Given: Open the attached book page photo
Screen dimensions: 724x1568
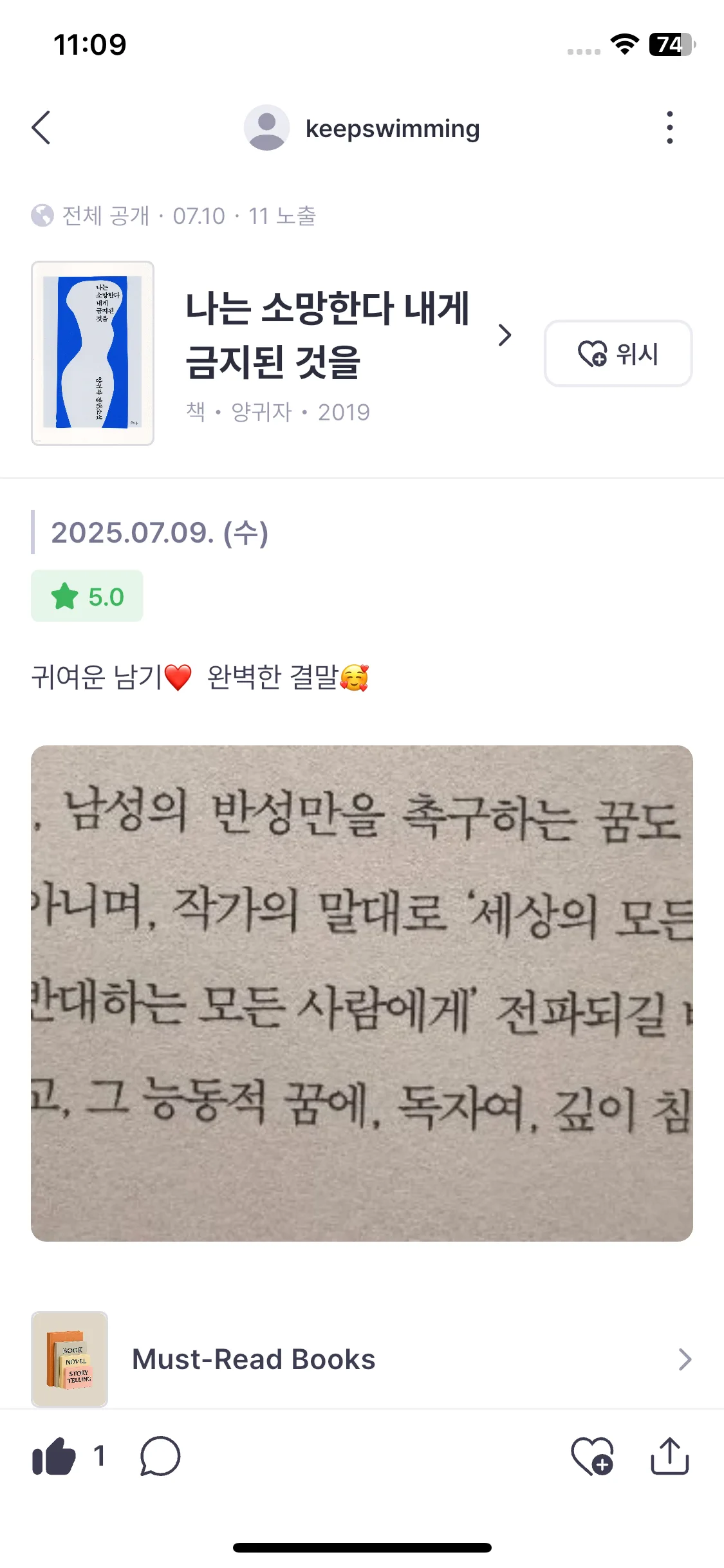Looking at the screenshot, I should [x=362, y=993].
